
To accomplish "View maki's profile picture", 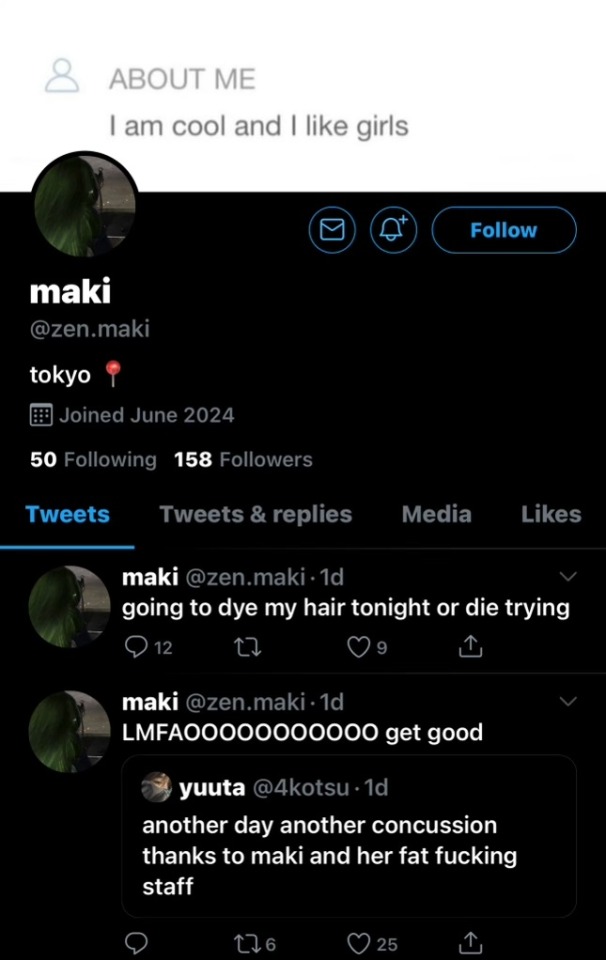I will 85,205.
